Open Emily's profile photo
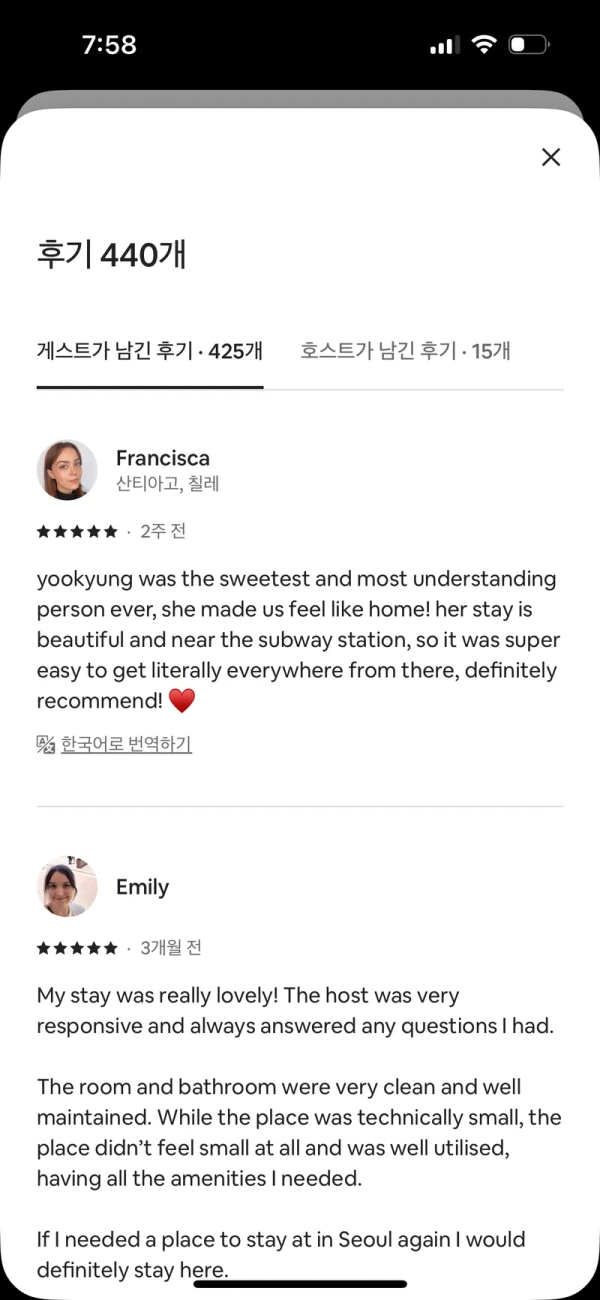Viewport: 600px width, 1300px height. (67, 886)
